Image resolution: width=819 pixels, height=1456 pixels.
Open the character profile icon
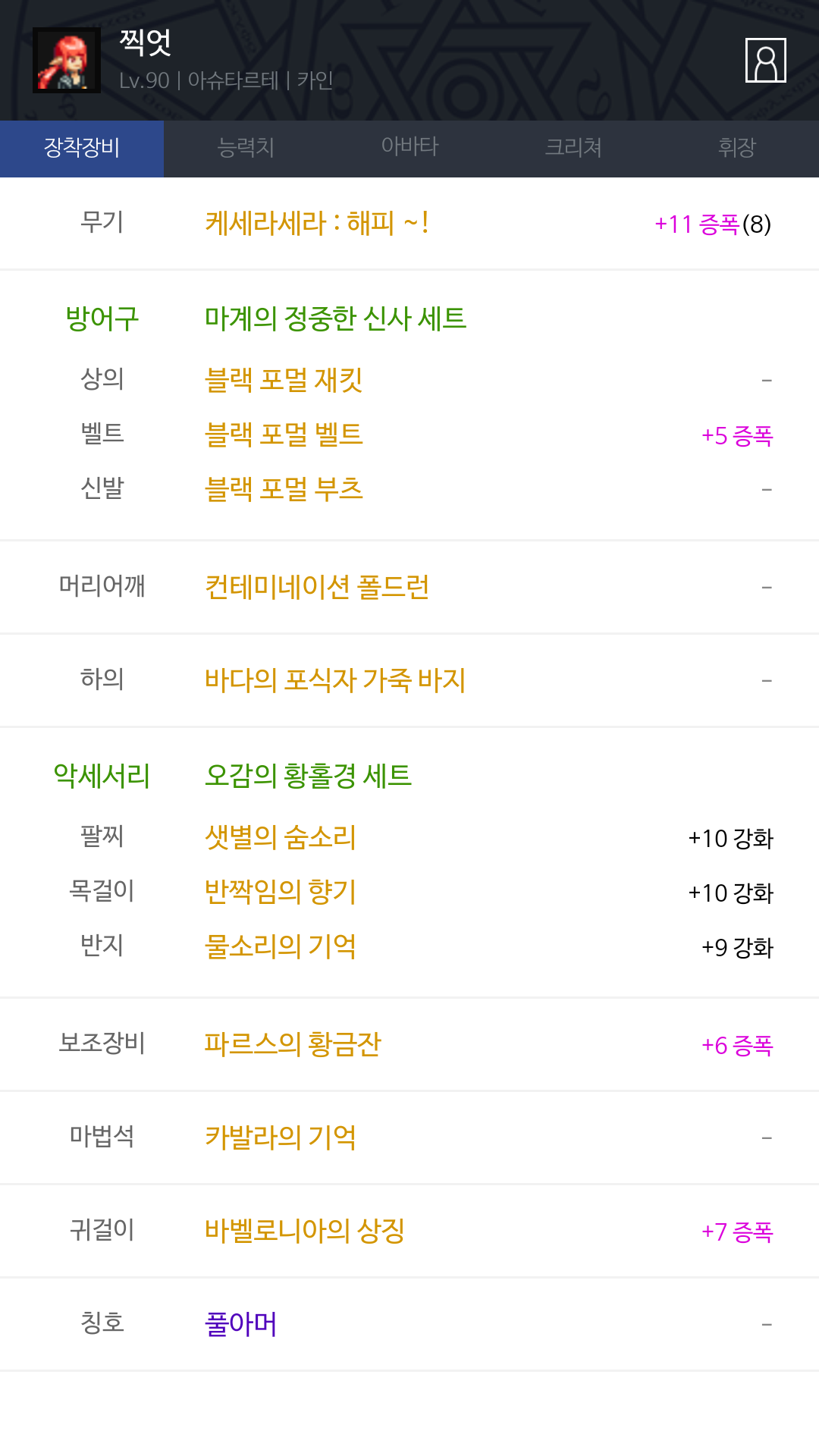pos(765,60)
